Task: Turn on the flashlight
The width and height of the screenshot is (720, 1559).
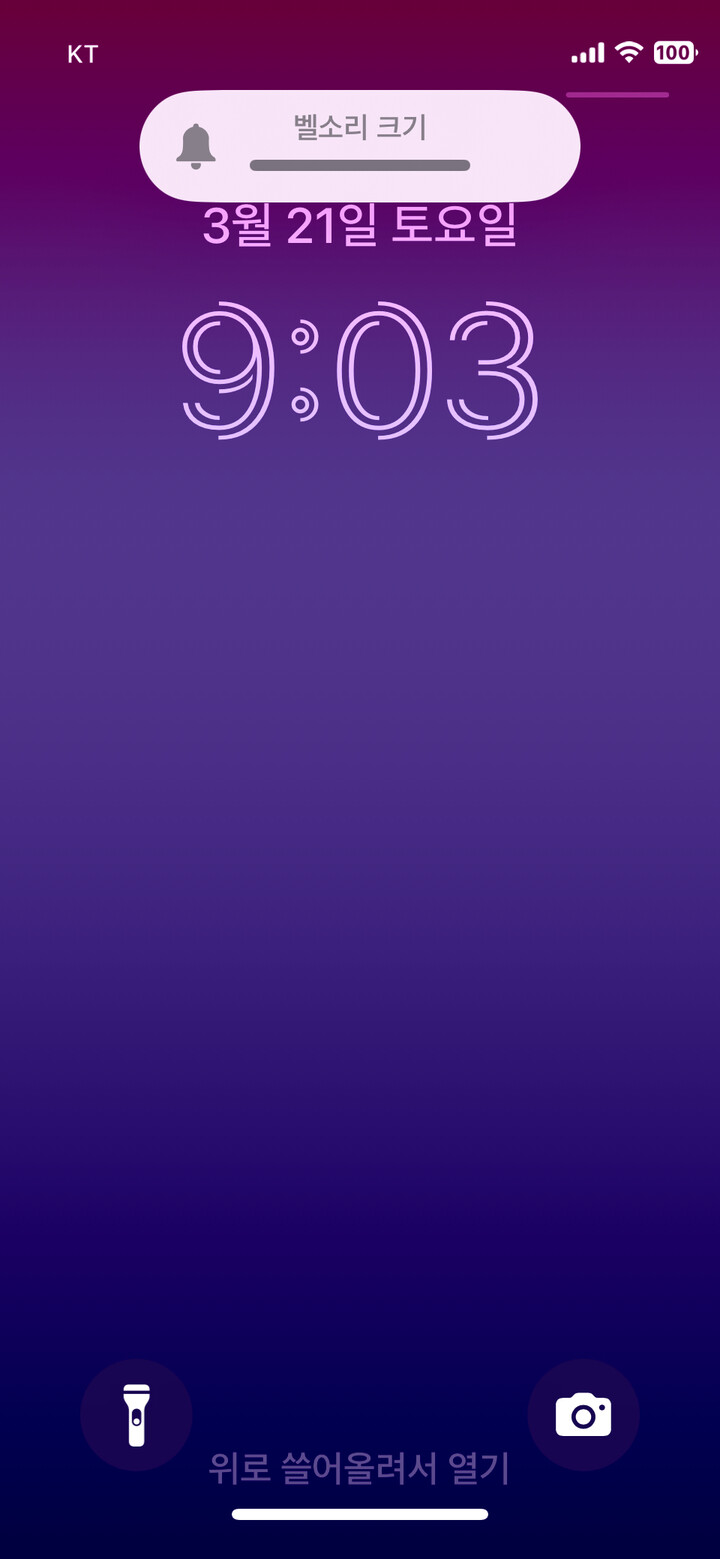Action: 136,1415
